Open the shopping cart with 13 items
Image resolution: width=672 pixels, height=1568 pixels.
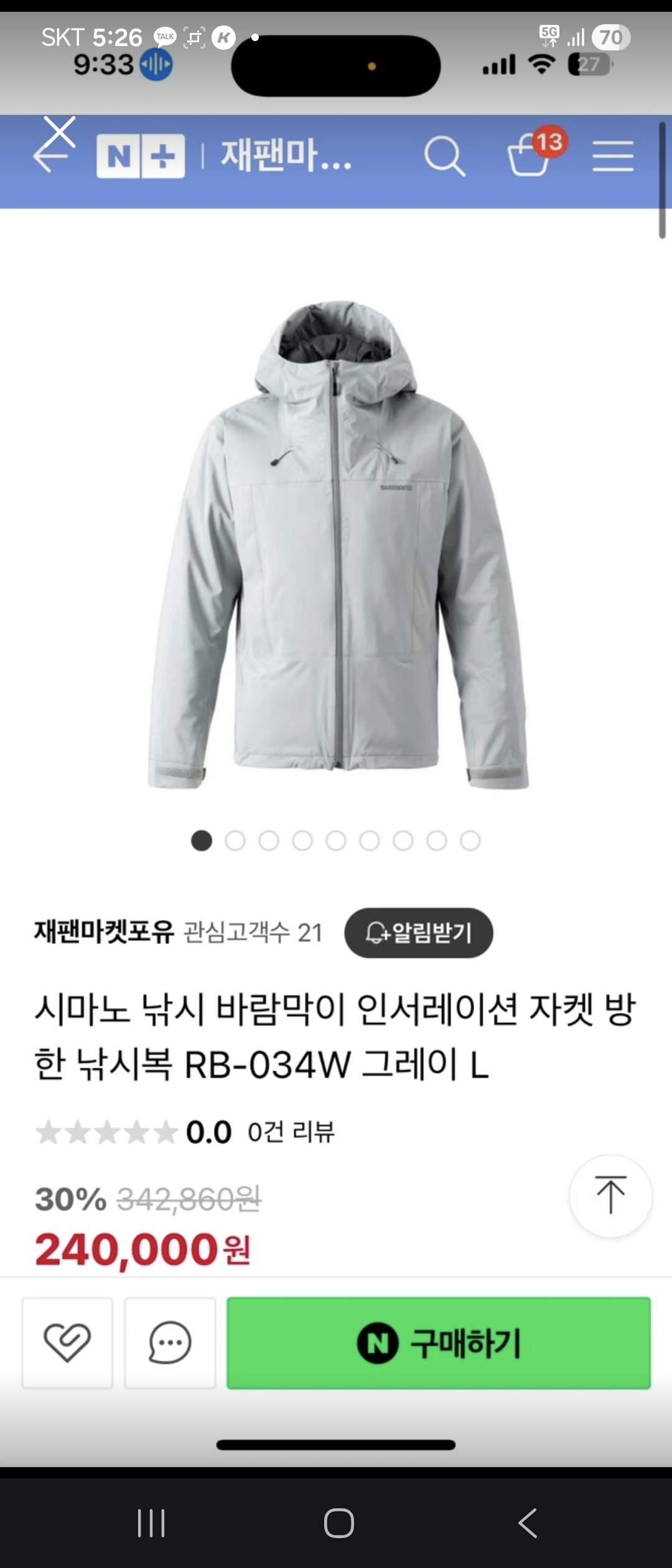530,156
